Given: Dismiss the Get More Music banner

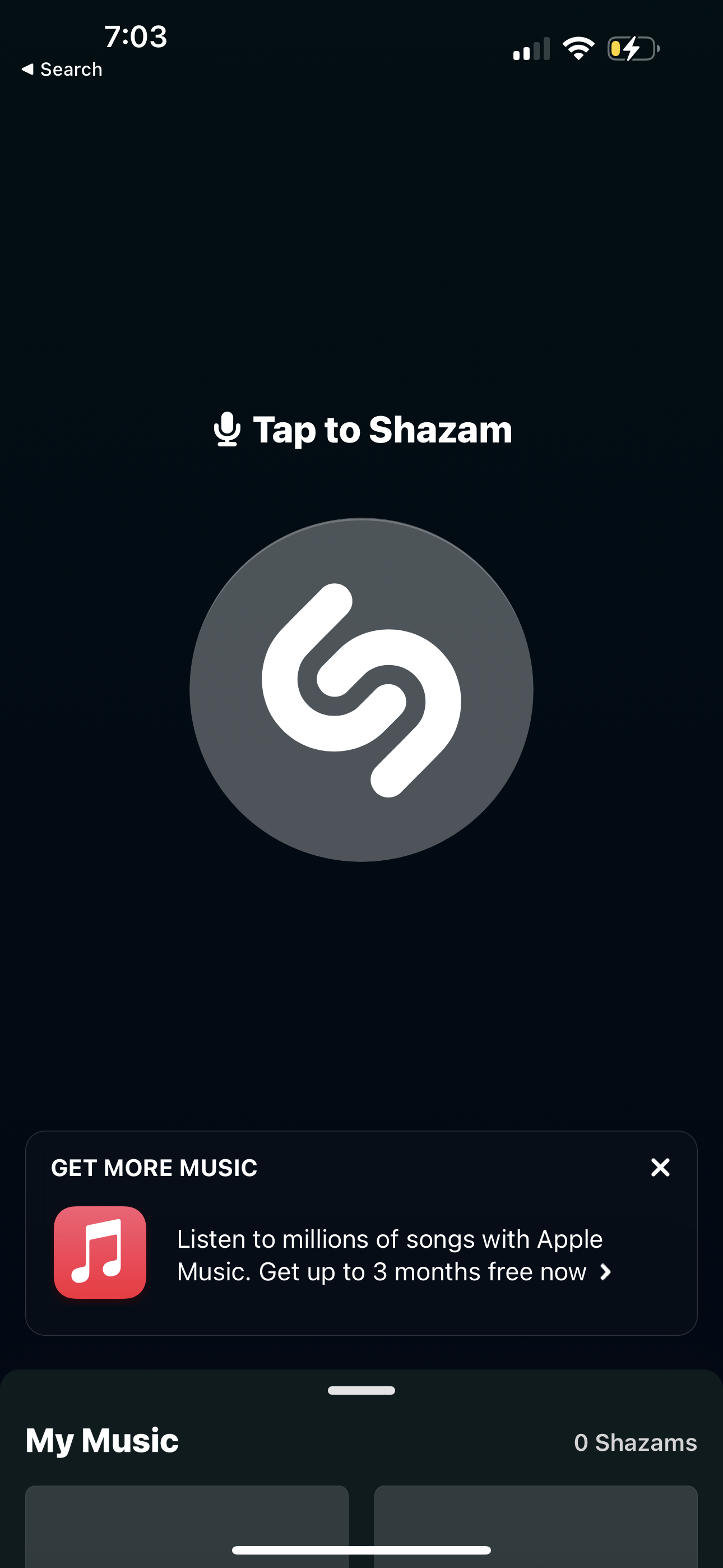Looking at the screenshot, I should pos(660,1168).
